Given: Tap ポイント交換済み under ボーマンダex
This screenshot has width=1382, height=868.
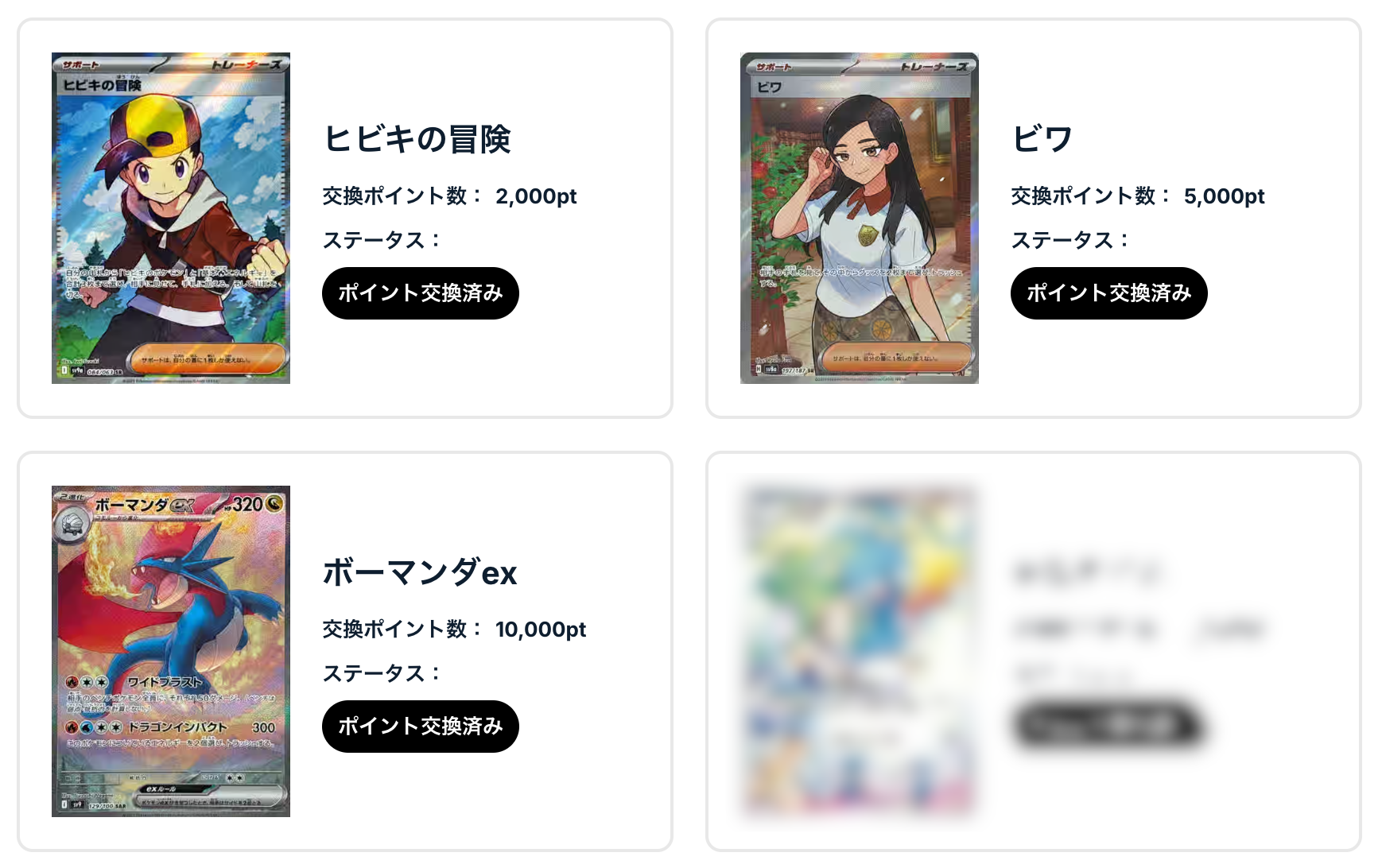Looking at the screenshot, I should (420, 727).
